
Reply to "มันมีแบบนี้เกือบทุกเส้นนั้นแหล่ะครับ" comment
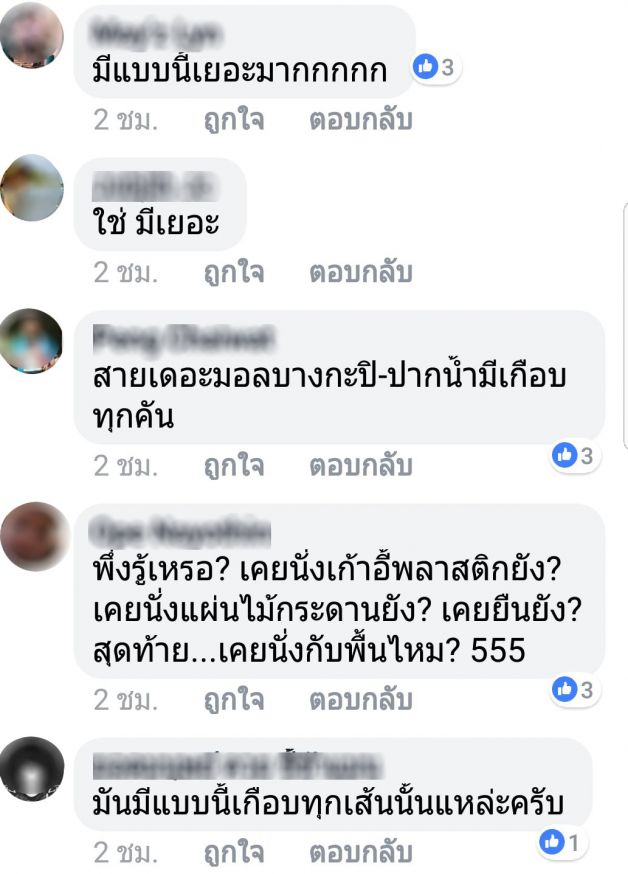pyautogui.click(x=360, y=855)
